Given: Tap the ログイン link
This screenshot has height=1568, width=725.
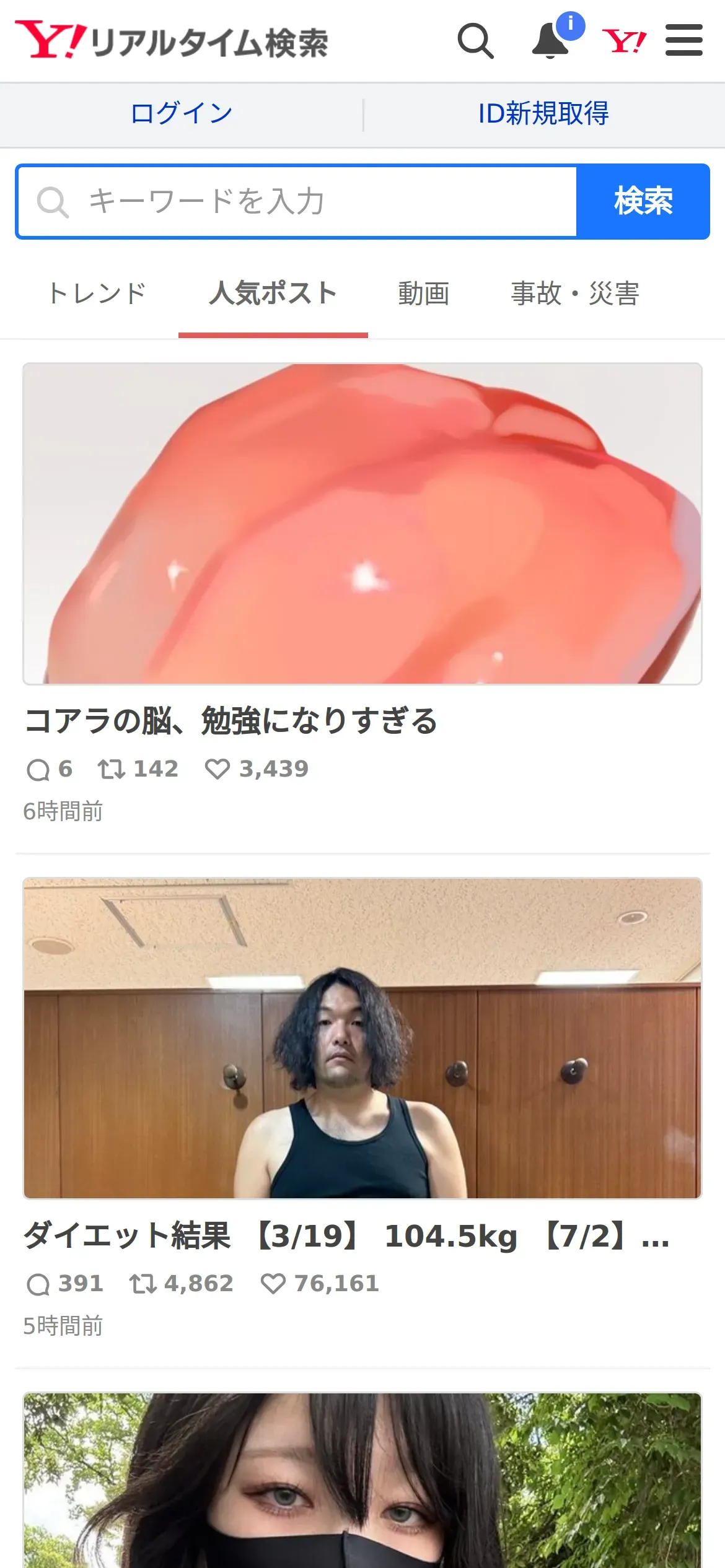Looking at the screenshot, I should tap(182, 114).
